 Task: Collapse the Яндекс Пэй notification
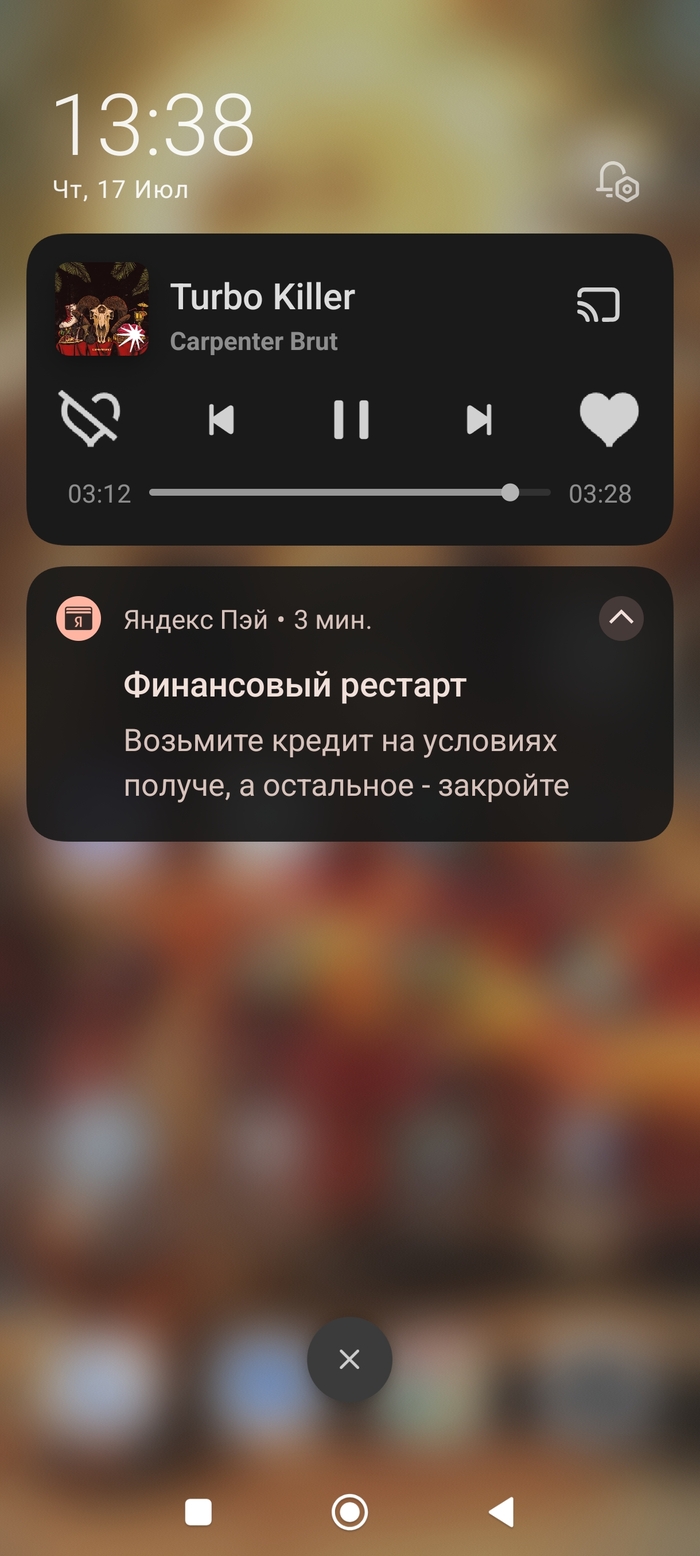click(x=621, y=619)
